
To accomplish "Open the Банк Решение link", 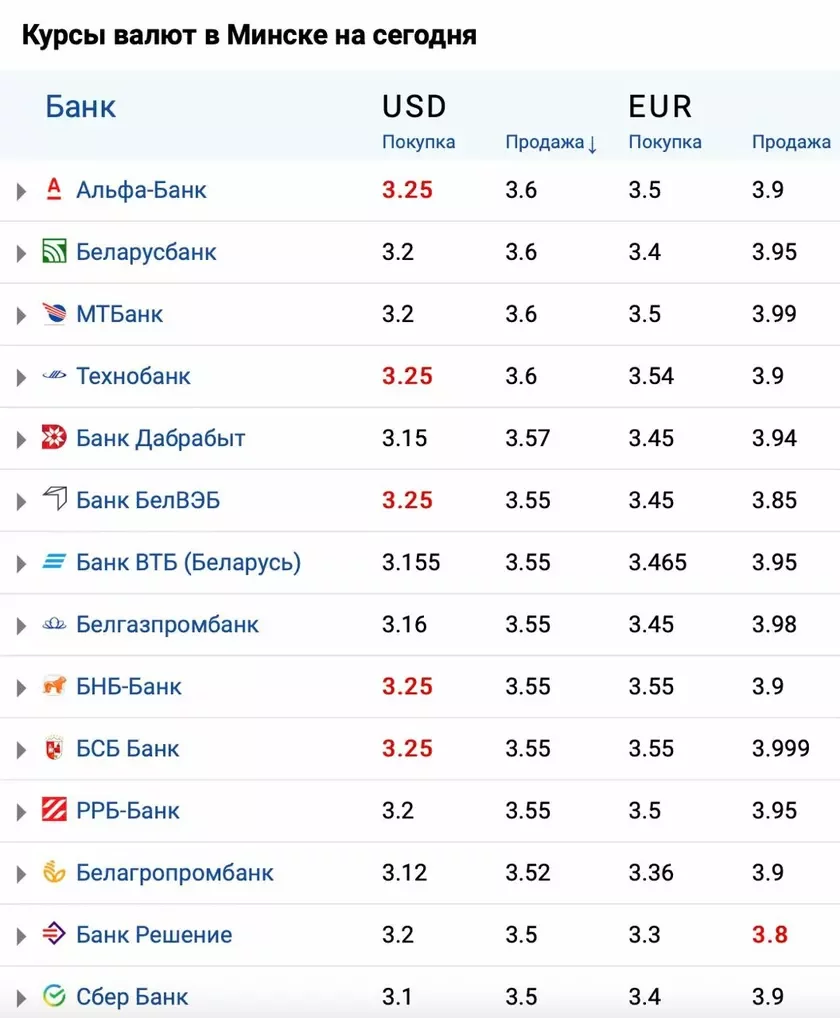I will coord(154,935).
